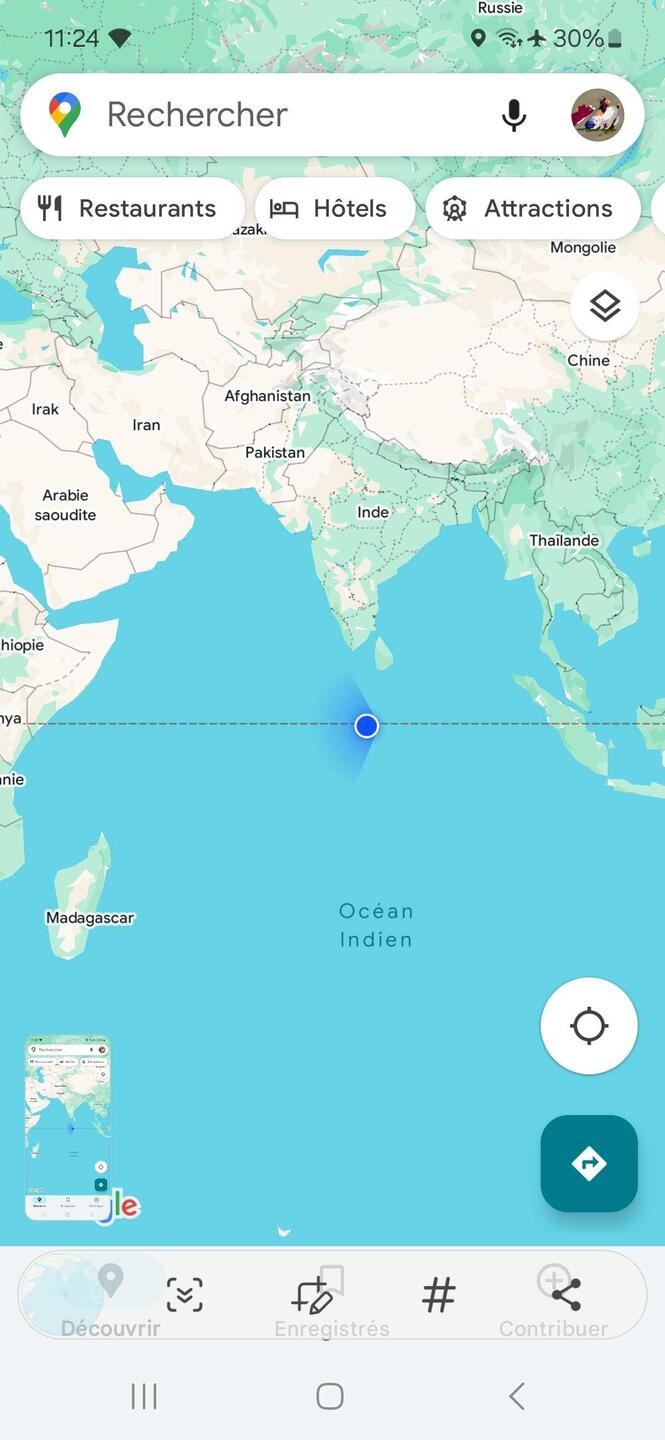
Task: Recenter the map on my location
Action: pos(589,1026)
